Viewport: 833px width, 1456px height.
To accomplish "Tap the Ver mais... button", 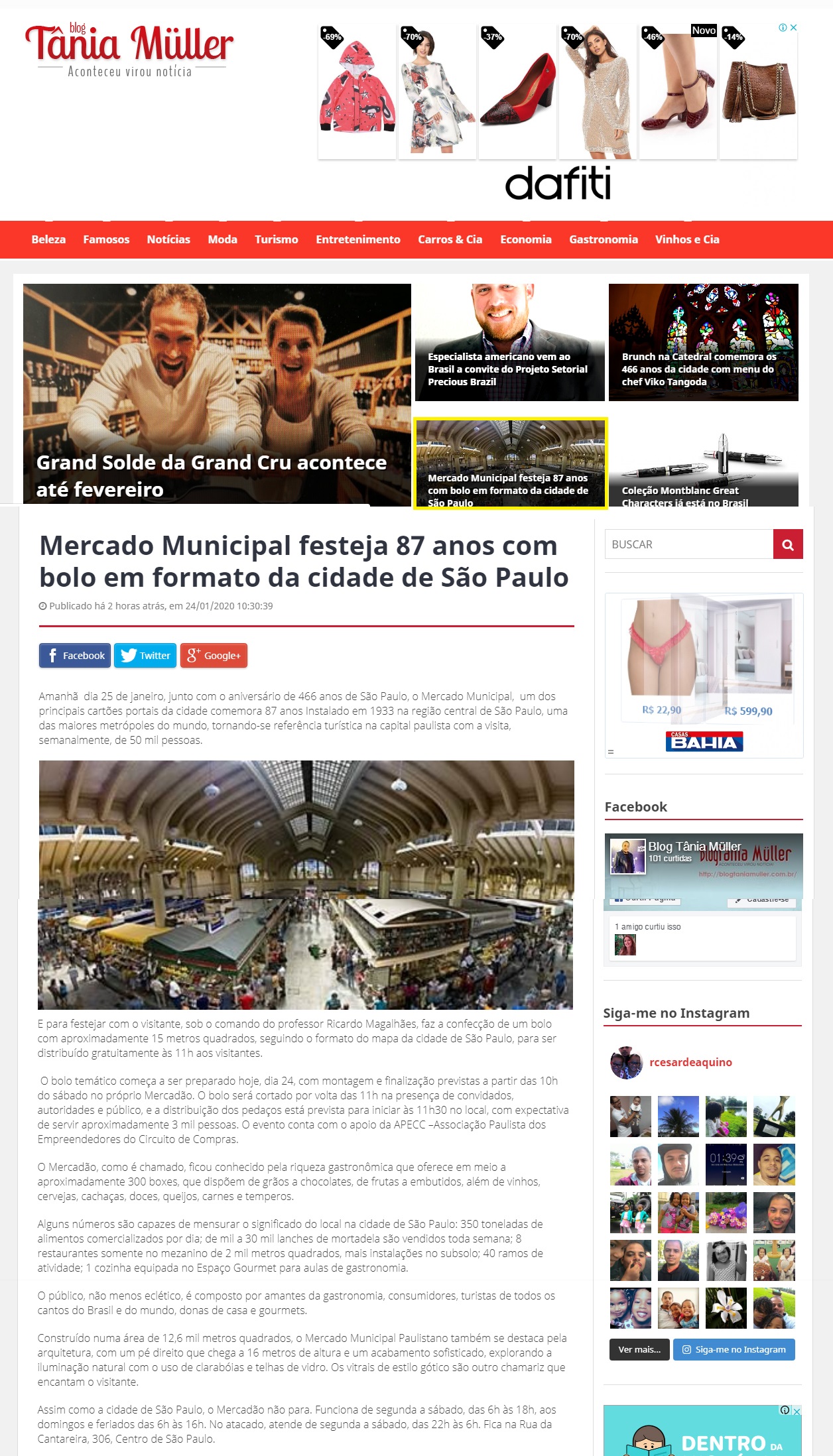I will tap(639, 1349).
